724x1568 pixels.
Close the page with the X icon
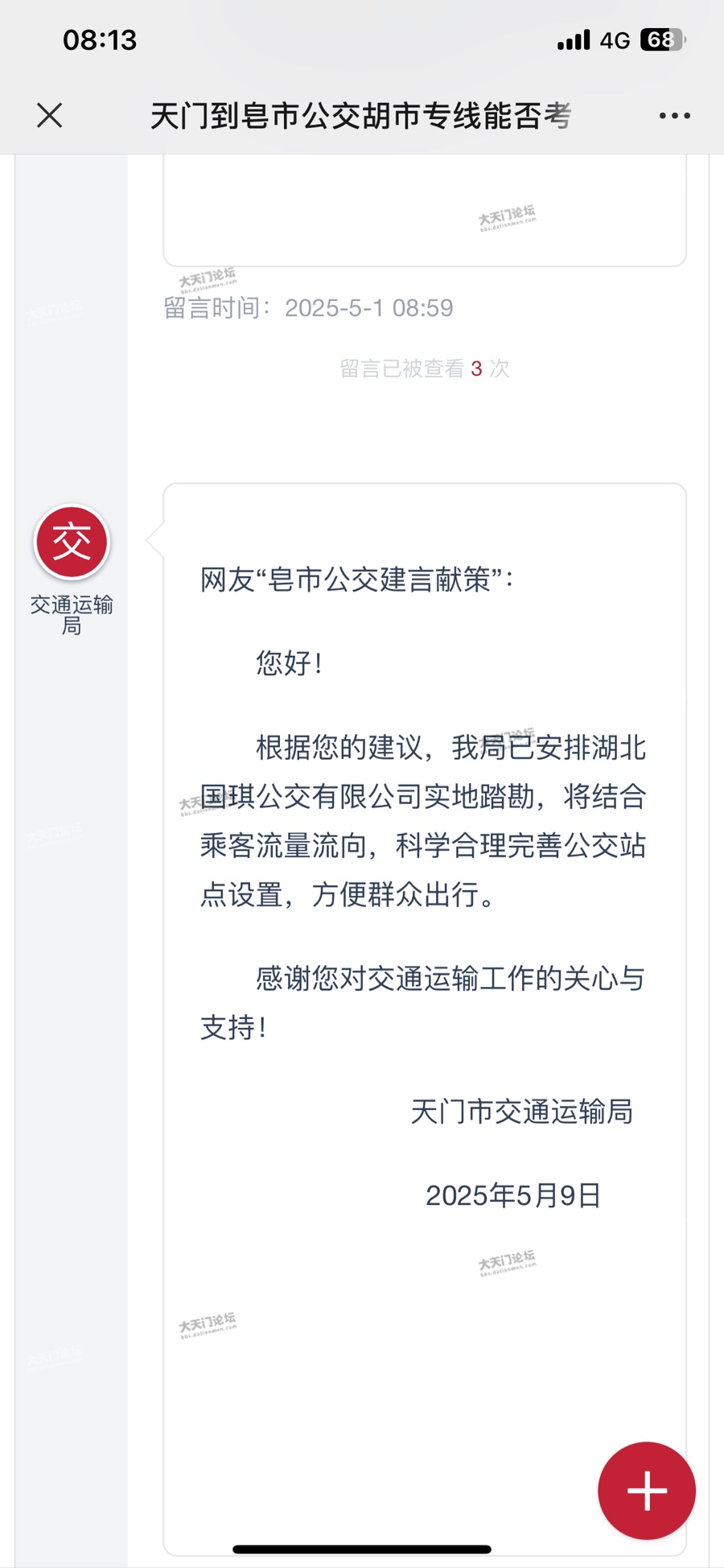point(50,116)
